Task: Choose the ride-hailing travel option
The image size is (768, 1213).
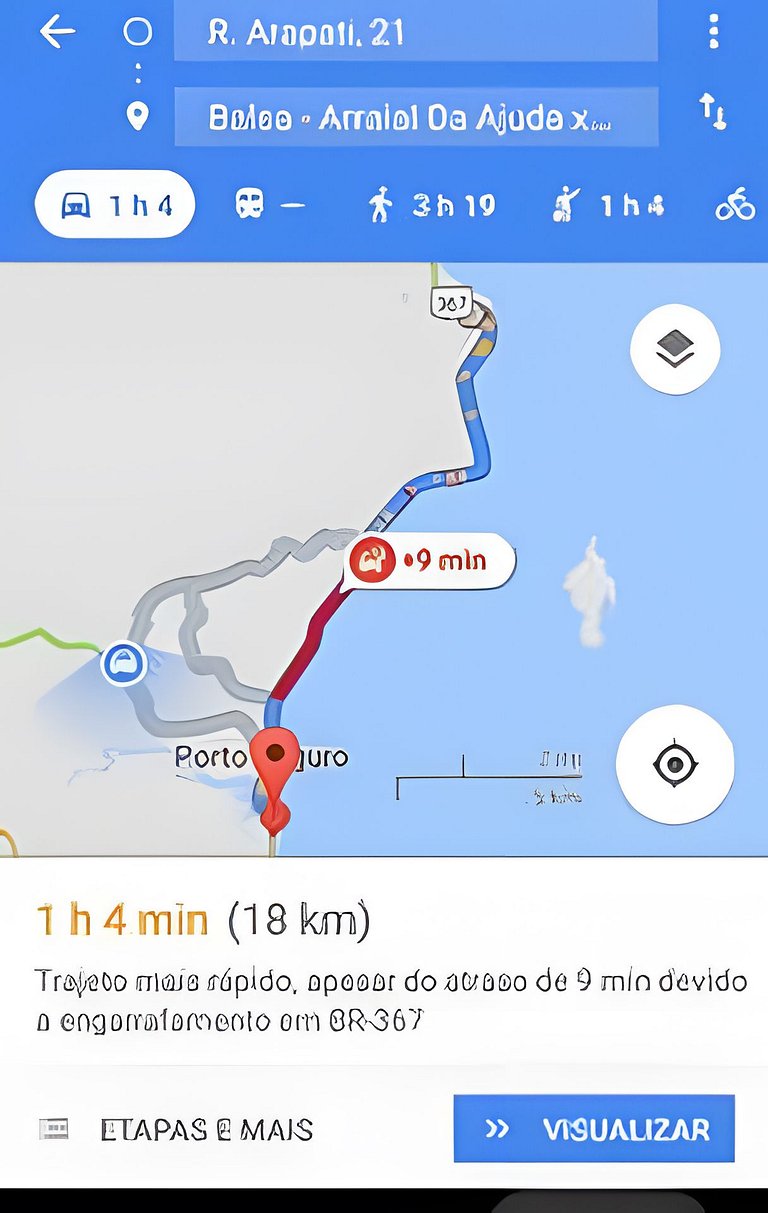Action: [607, 205]
